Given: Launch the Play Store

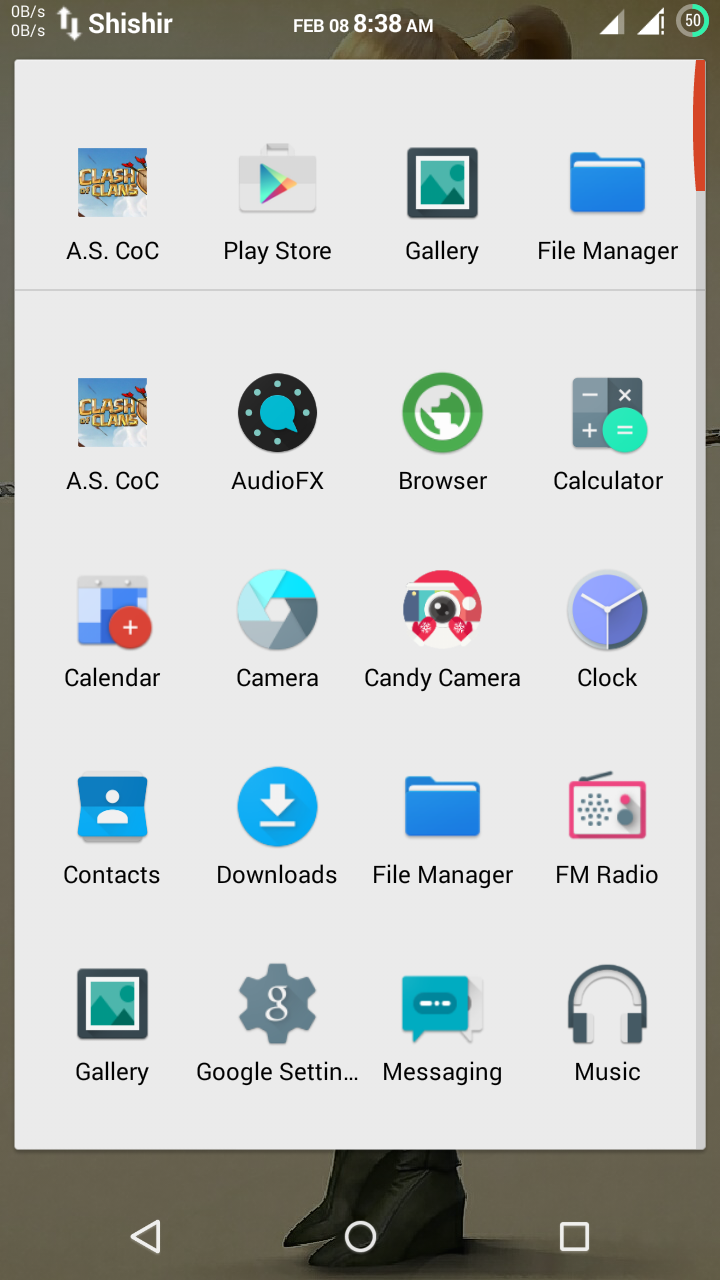Looking at the screenshot, I should [x=277, y=180].
